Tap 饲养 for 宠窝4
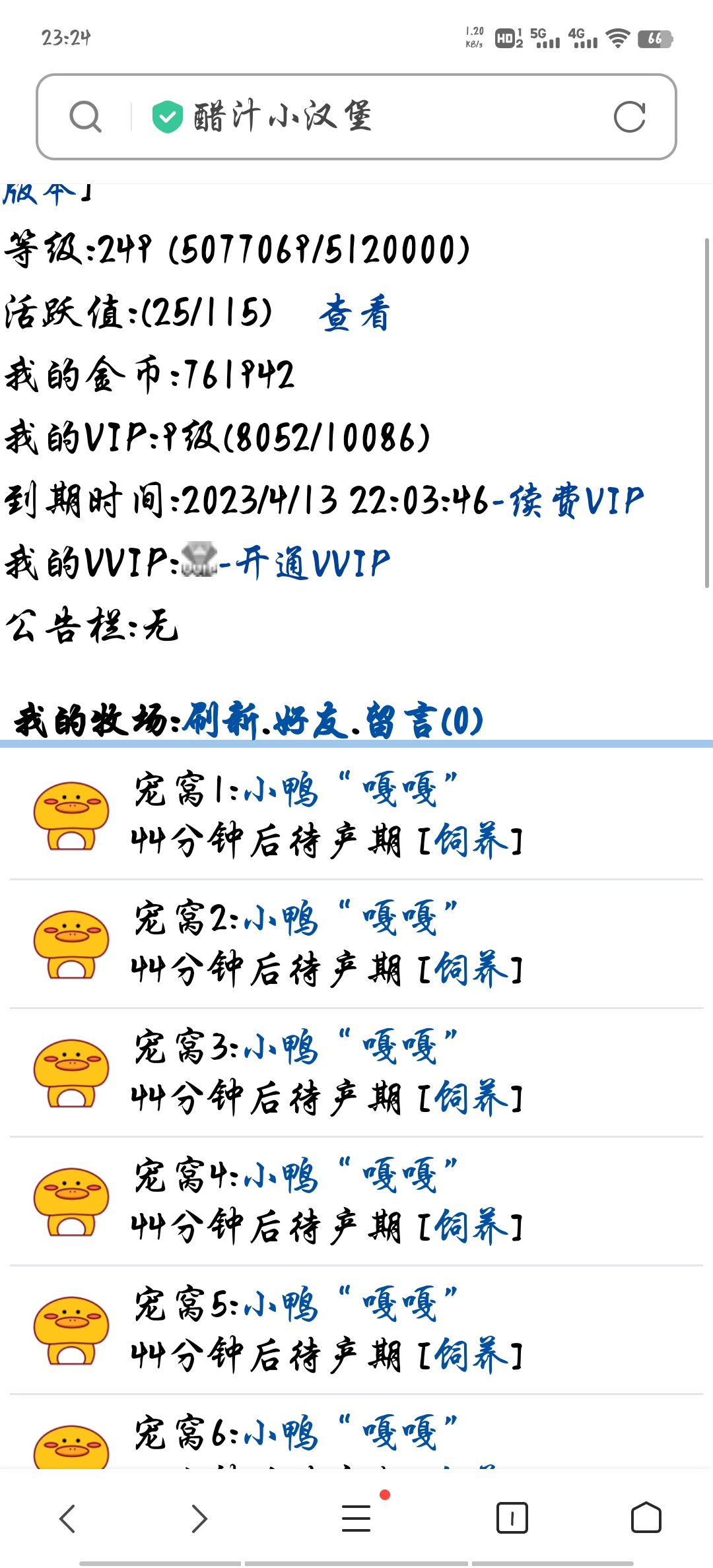 click(x=471, y=1227)
